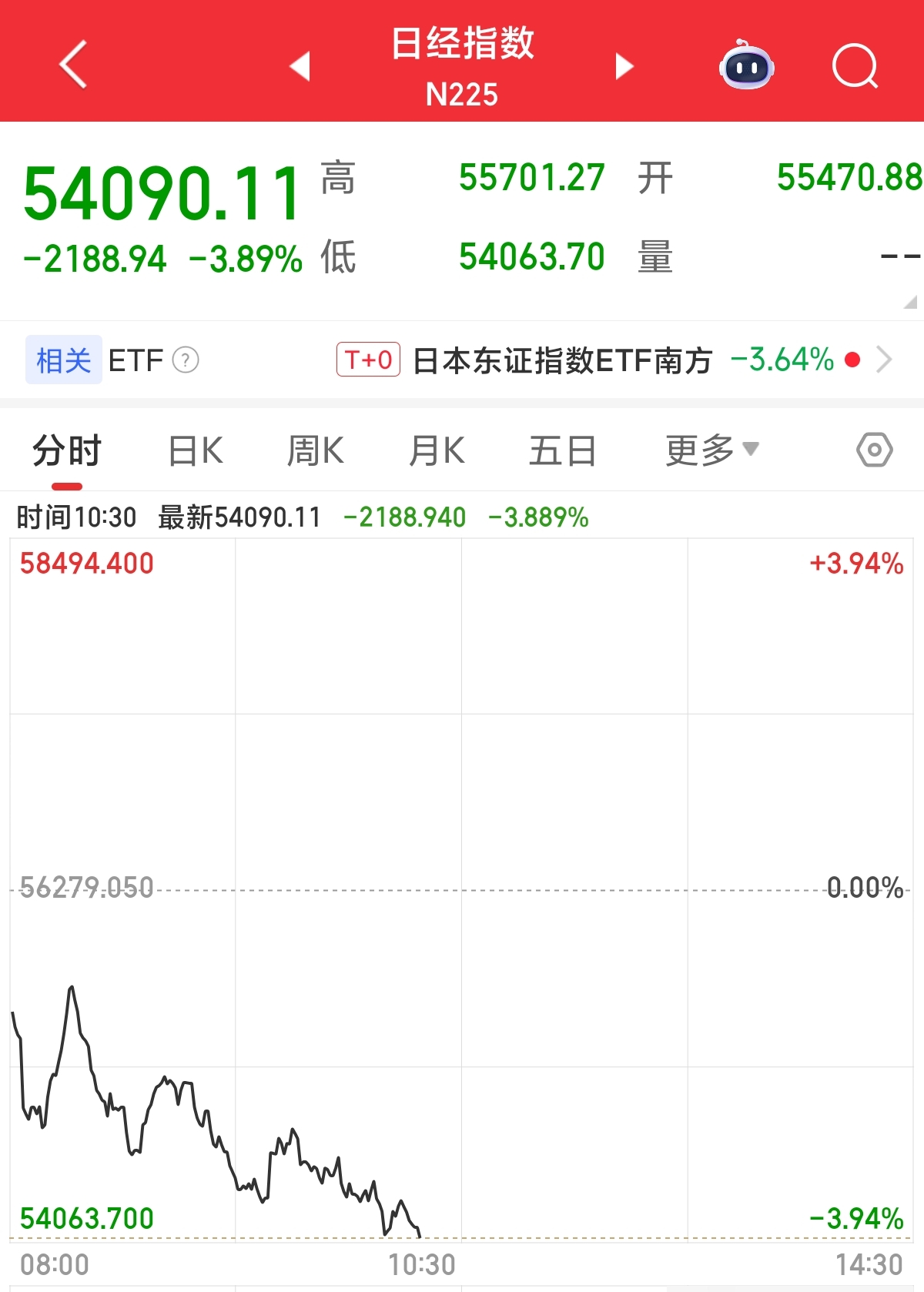
Task: Open the search magnifier icon
Action: click(x=855, y=66)
